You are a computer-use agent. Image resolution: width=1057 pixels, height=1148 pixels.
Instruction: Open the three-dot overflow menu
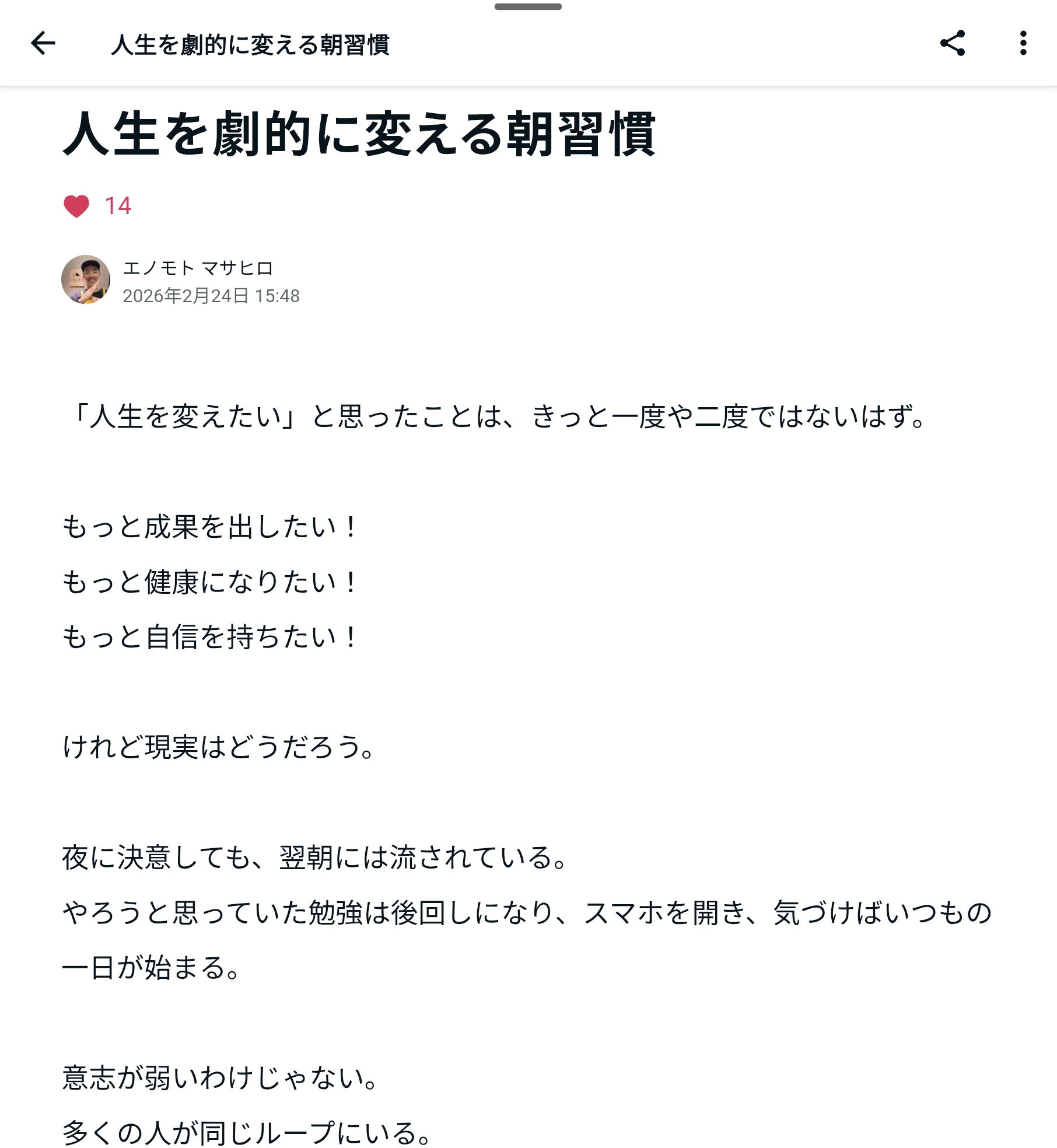1023,44
